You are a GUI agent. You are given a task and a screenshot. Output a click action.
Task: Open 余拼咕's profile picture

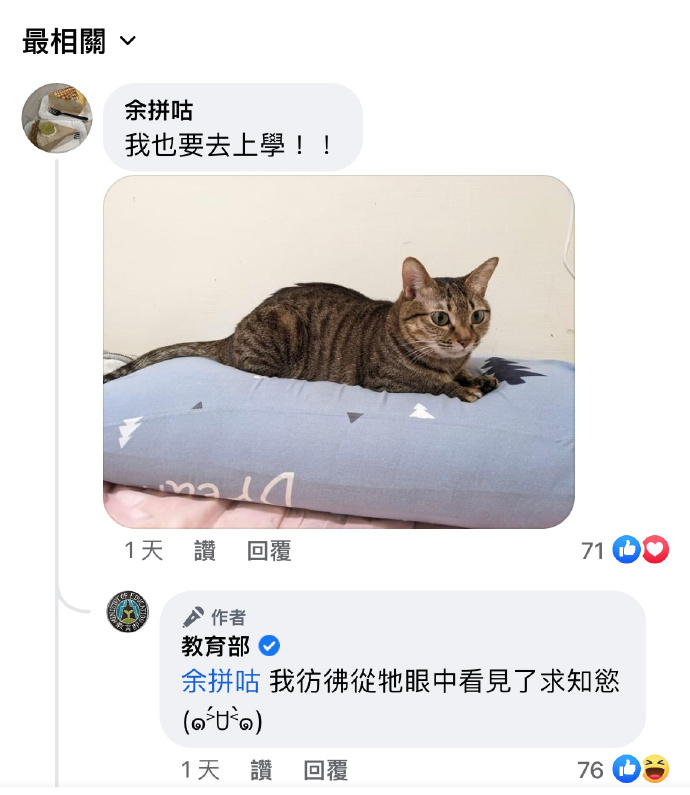point(57,118)
